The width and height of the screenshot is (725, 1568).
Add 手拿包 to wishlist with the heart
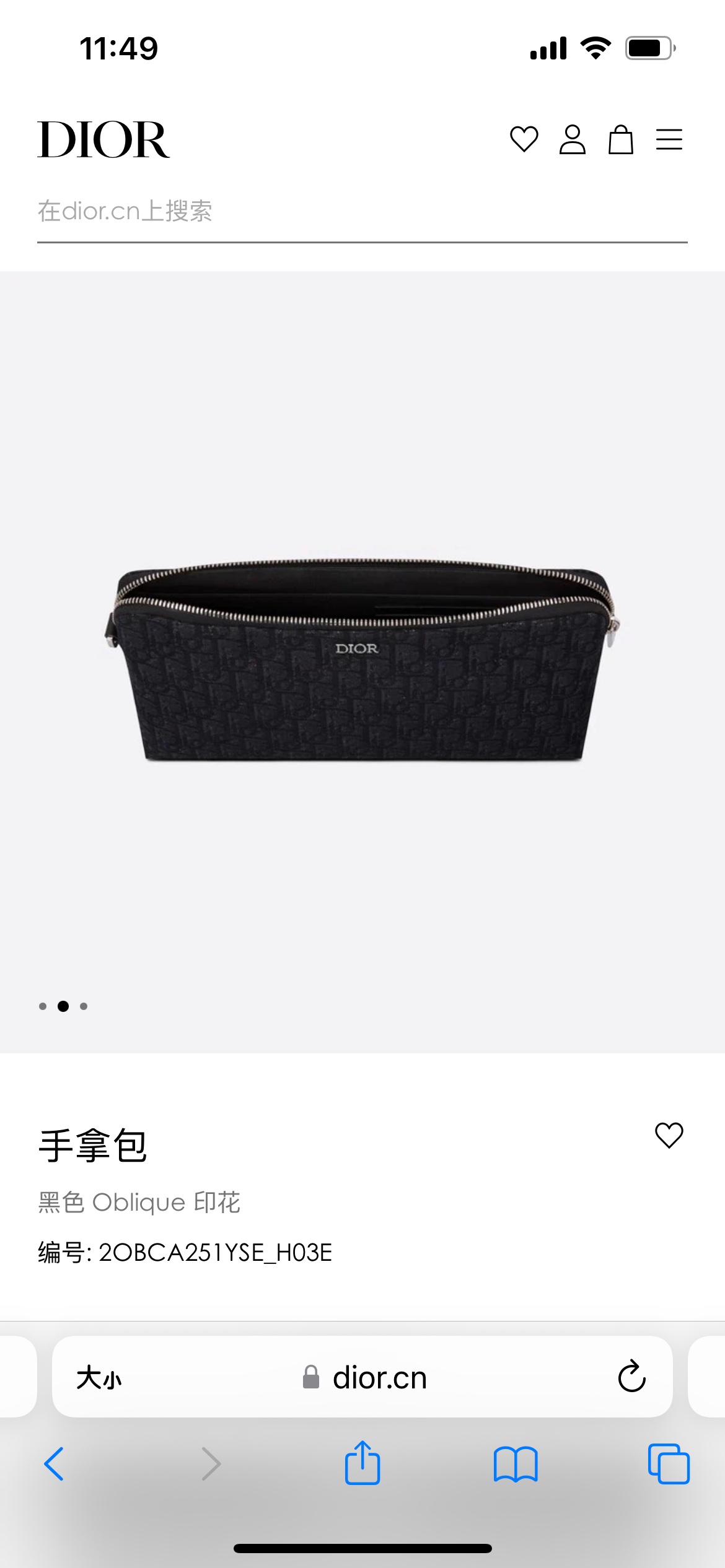[669, 1135]
